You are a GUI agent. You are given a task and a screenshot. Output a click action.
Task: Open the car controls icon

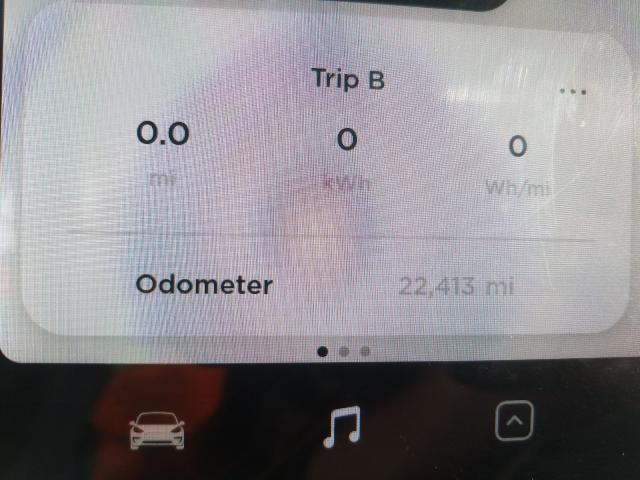tap(159, 427)
